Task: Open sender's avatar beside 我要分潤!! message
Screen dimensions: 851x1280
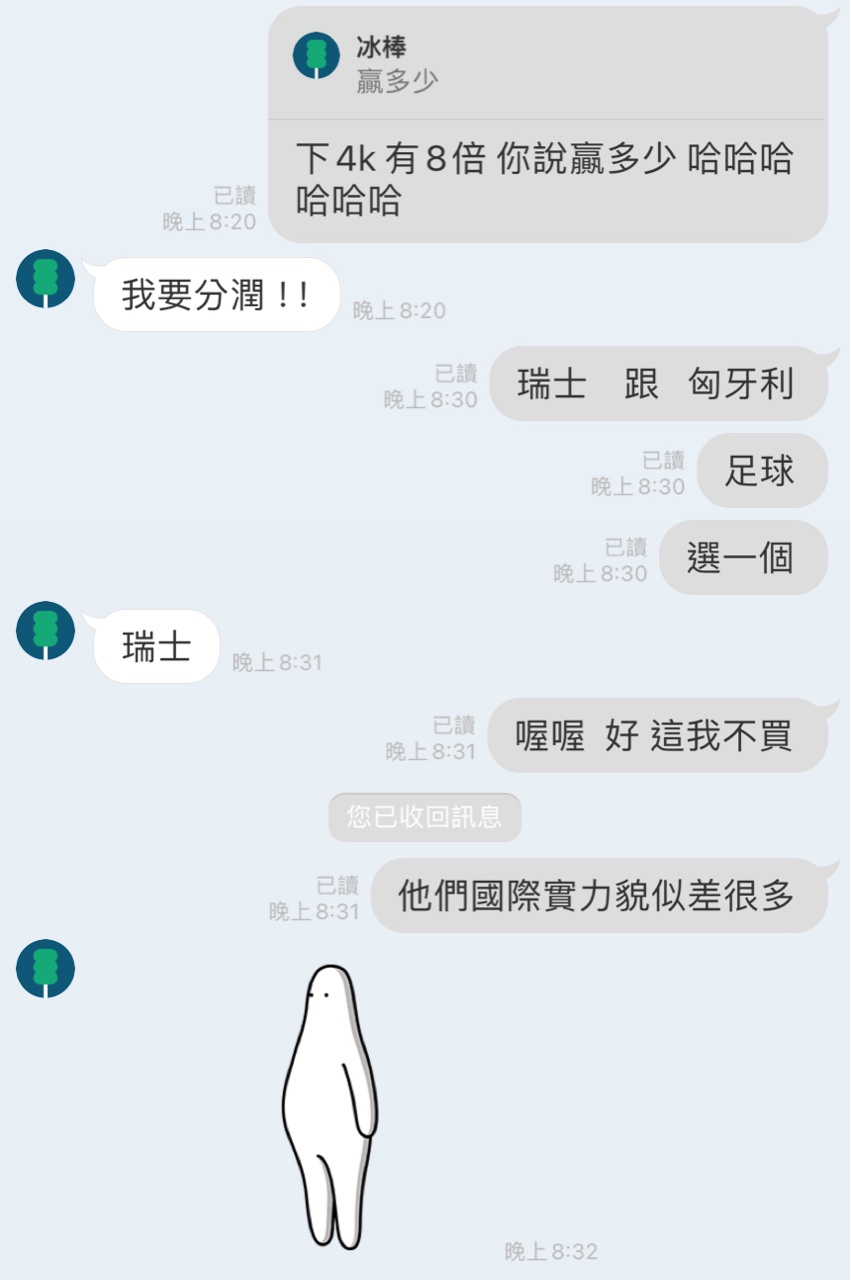Action: 46,279
